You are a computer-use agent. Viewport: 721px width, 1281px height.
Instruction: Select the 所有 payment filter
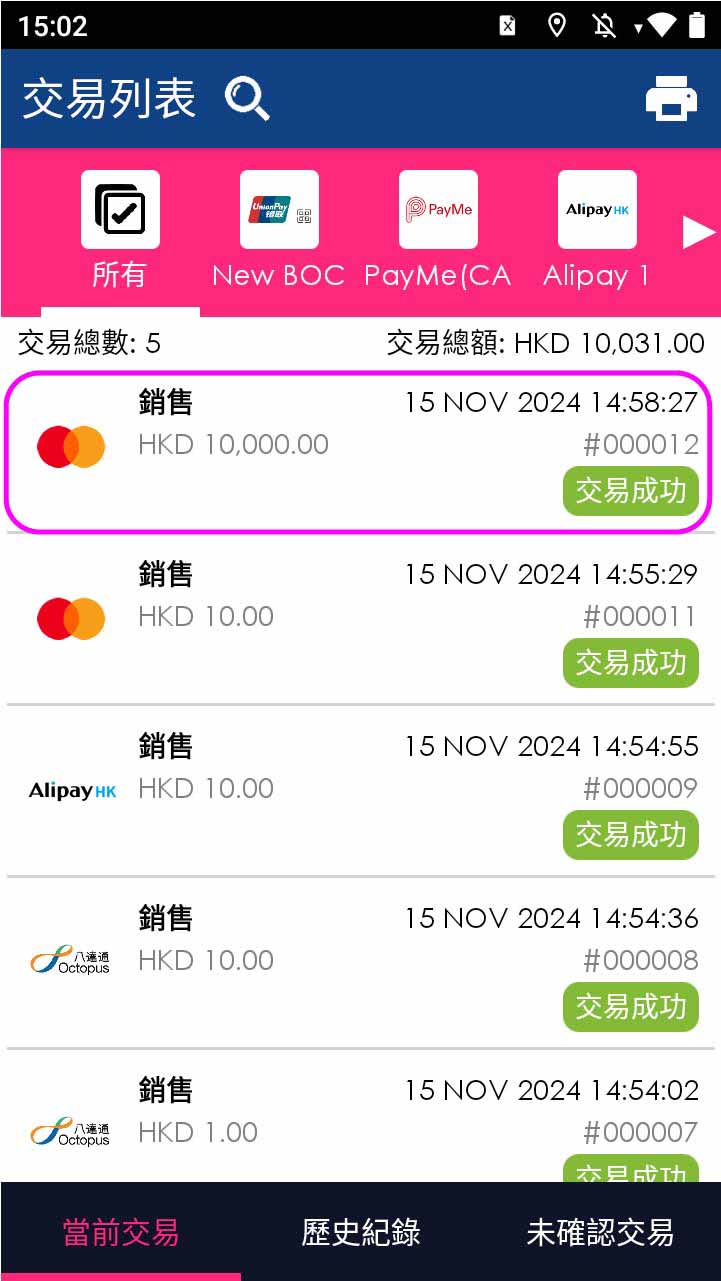pyautogui.click(x=120, y=231)
